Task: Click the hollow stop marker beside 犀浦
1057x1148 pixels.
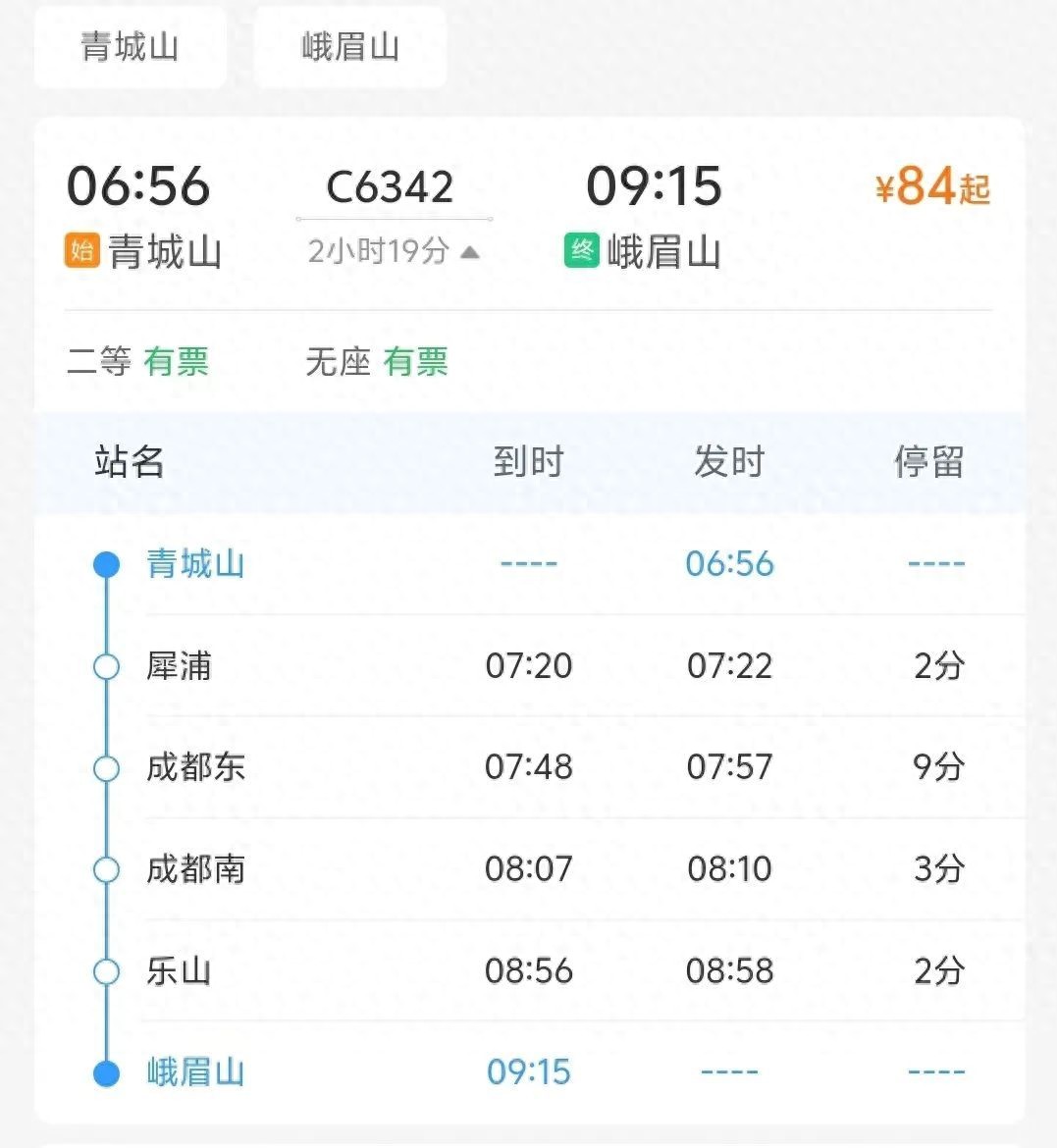Action: 106,665
